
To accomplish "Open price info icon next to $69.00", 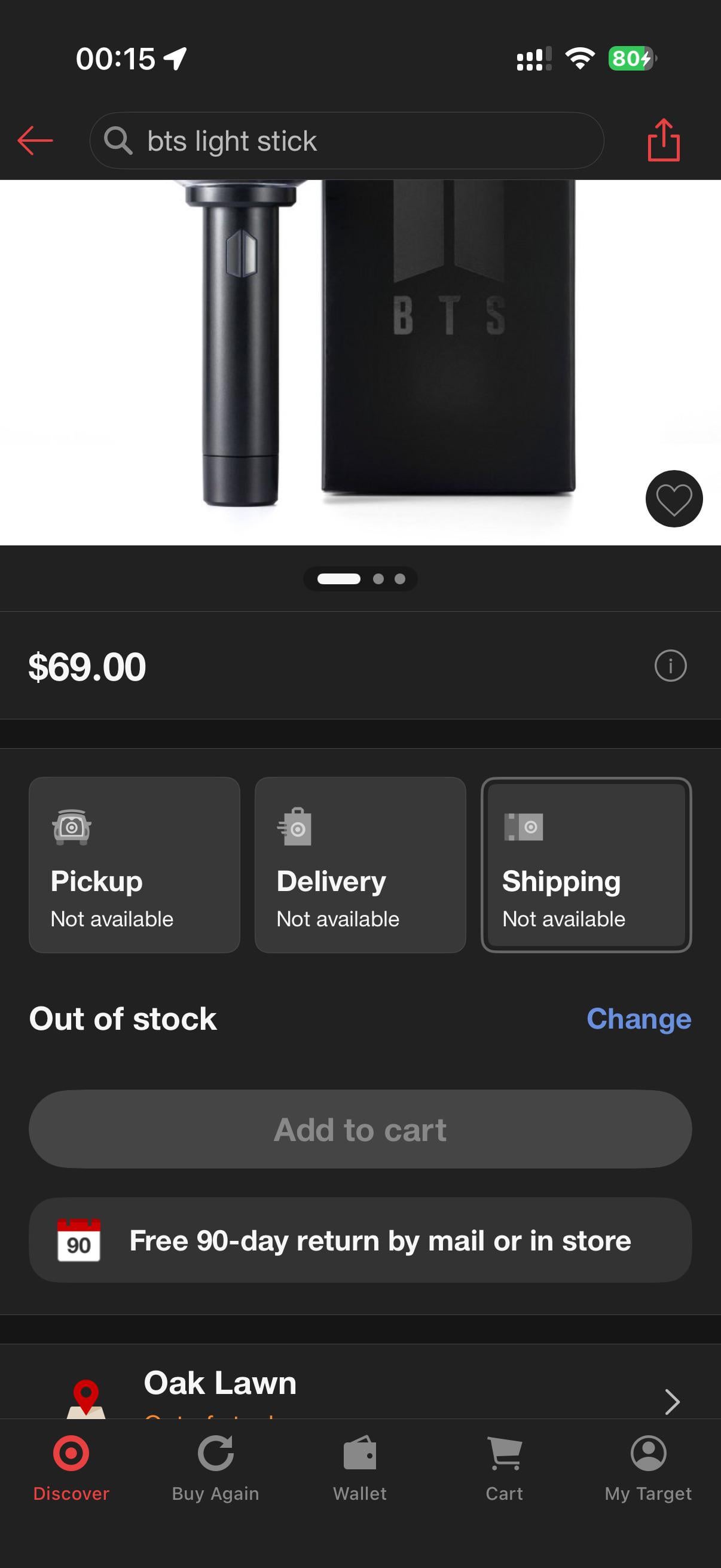I will tap(670, 666).
